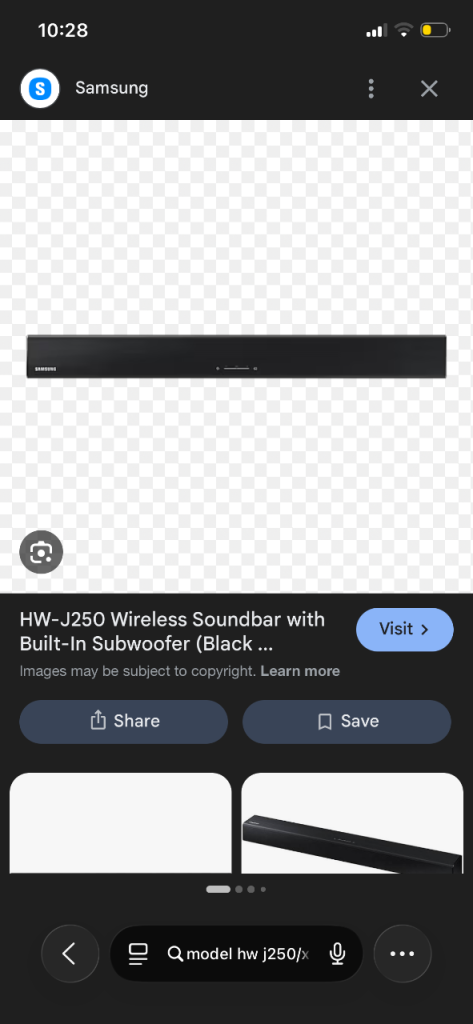Edit the 'model hw j250' search query
Image resolution: width=473 pixels, height=1024 pixels.
point(247,954)
